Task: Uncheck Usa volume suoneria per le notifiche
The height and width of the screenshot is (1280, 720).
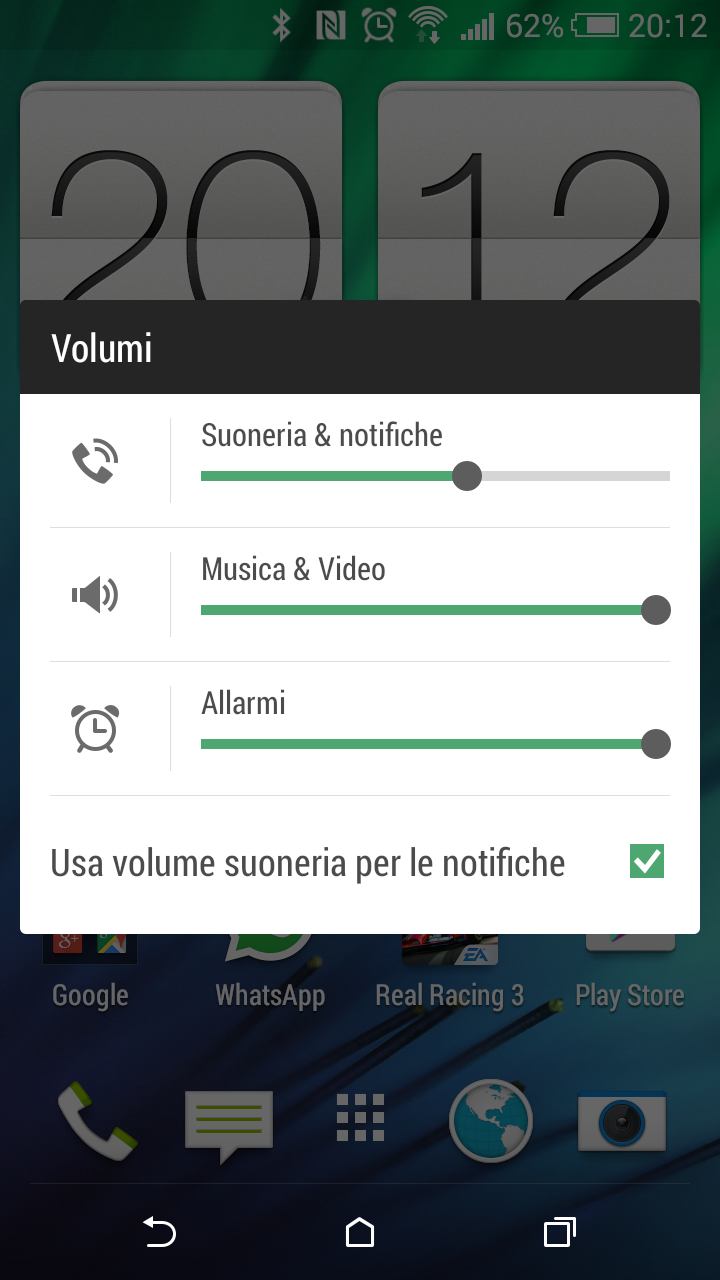Action: click(647, 861)
